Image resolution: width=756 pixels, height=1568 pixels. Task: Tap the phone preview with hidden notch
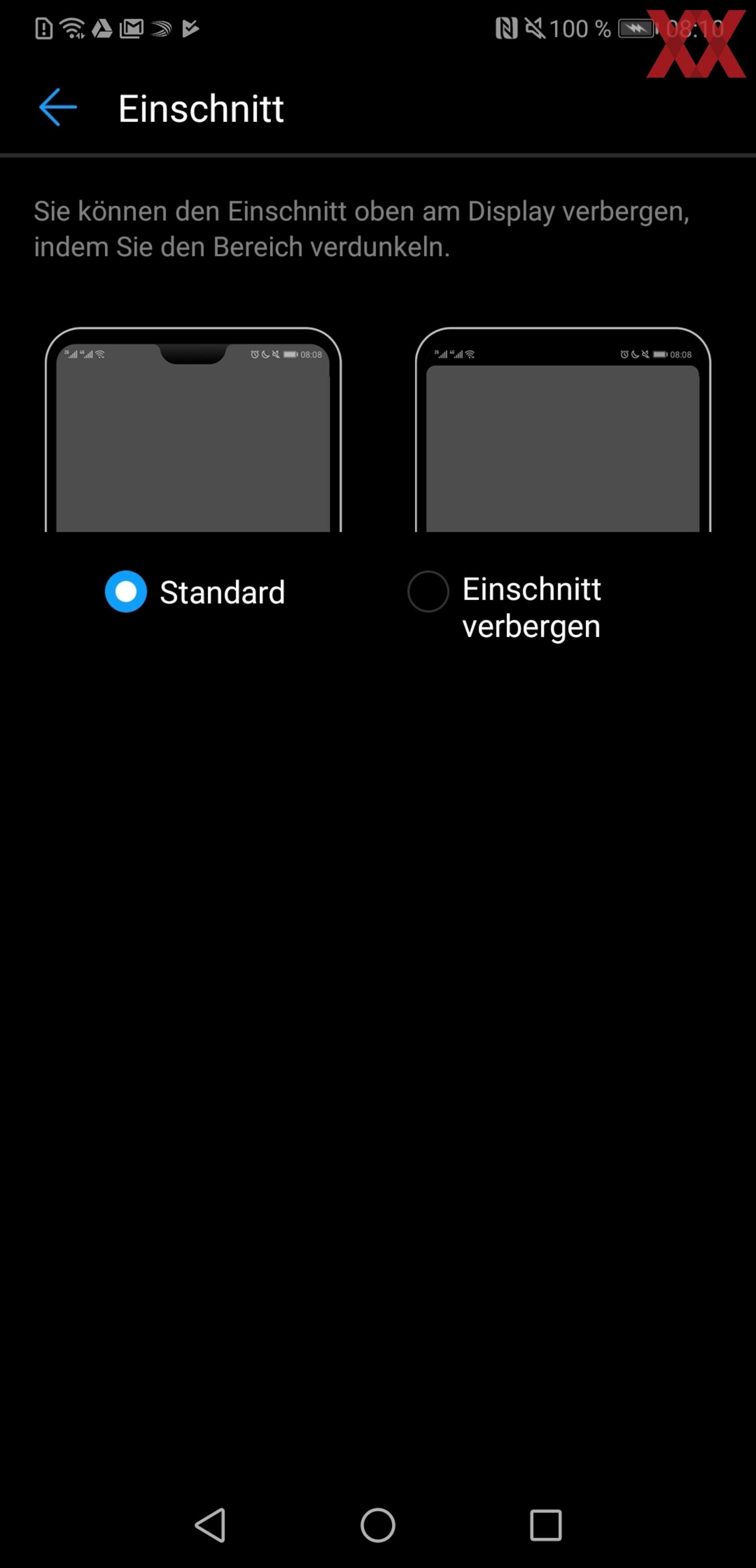[563, 429]
